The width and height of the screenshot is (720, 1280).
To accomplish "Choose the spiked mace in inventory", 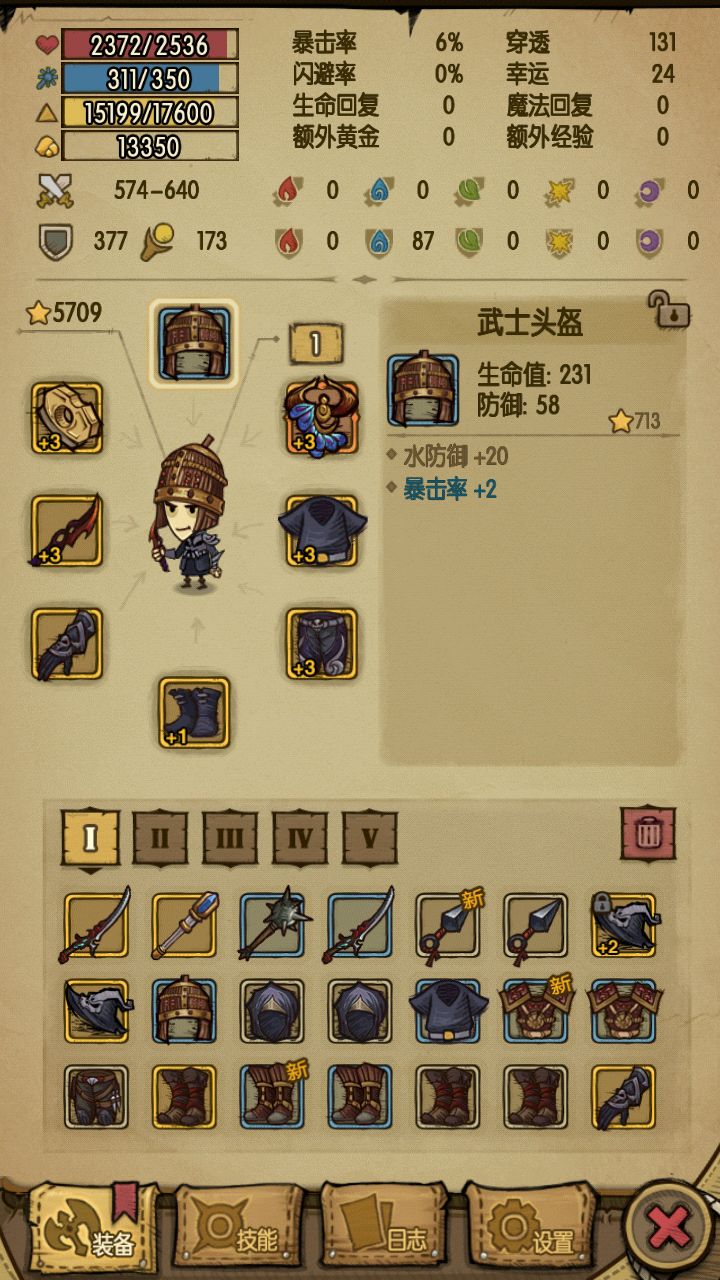I will (x=272, y=926).
